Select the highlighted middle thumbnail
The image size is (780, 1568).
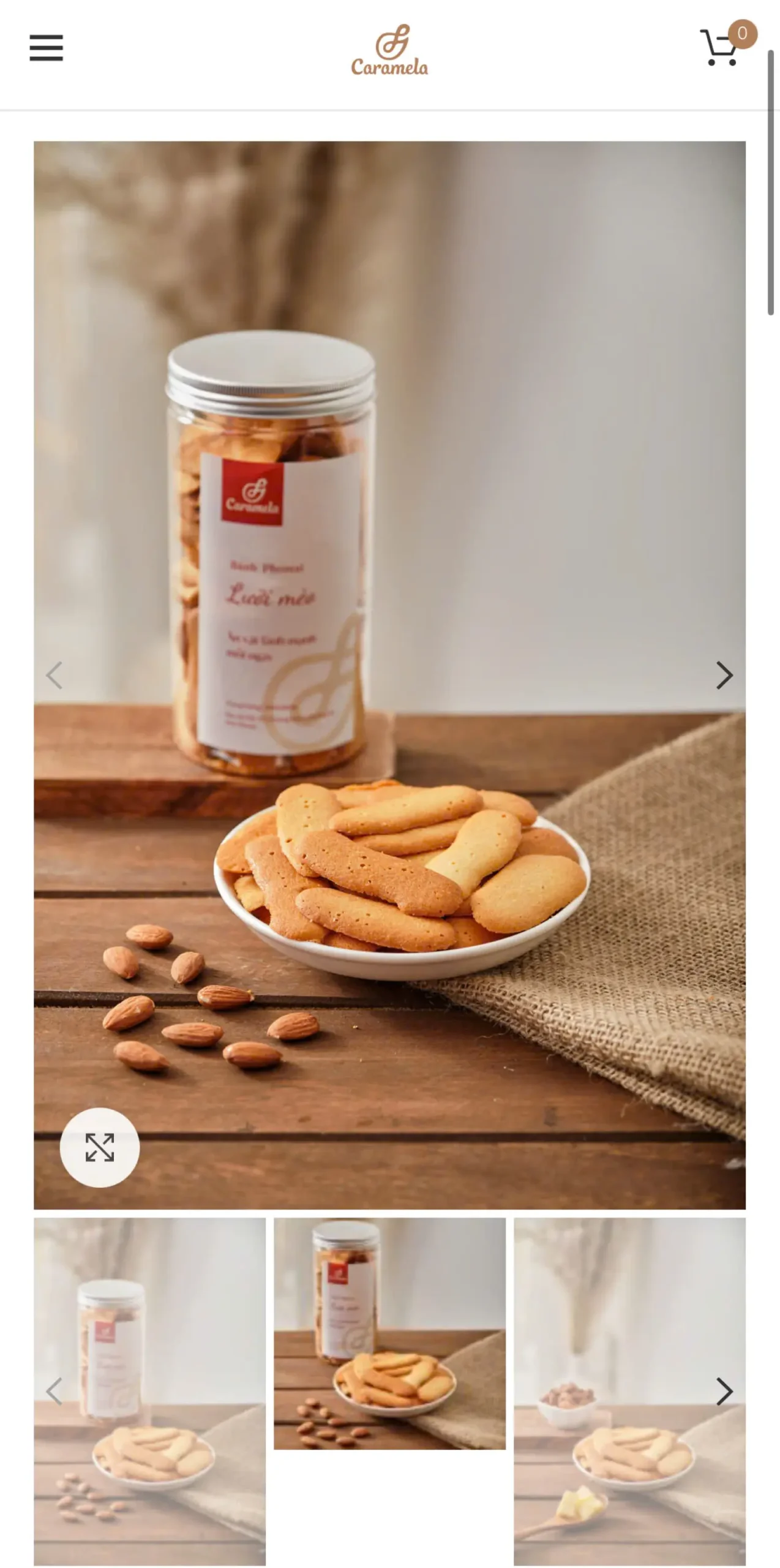pos(389,1333)
